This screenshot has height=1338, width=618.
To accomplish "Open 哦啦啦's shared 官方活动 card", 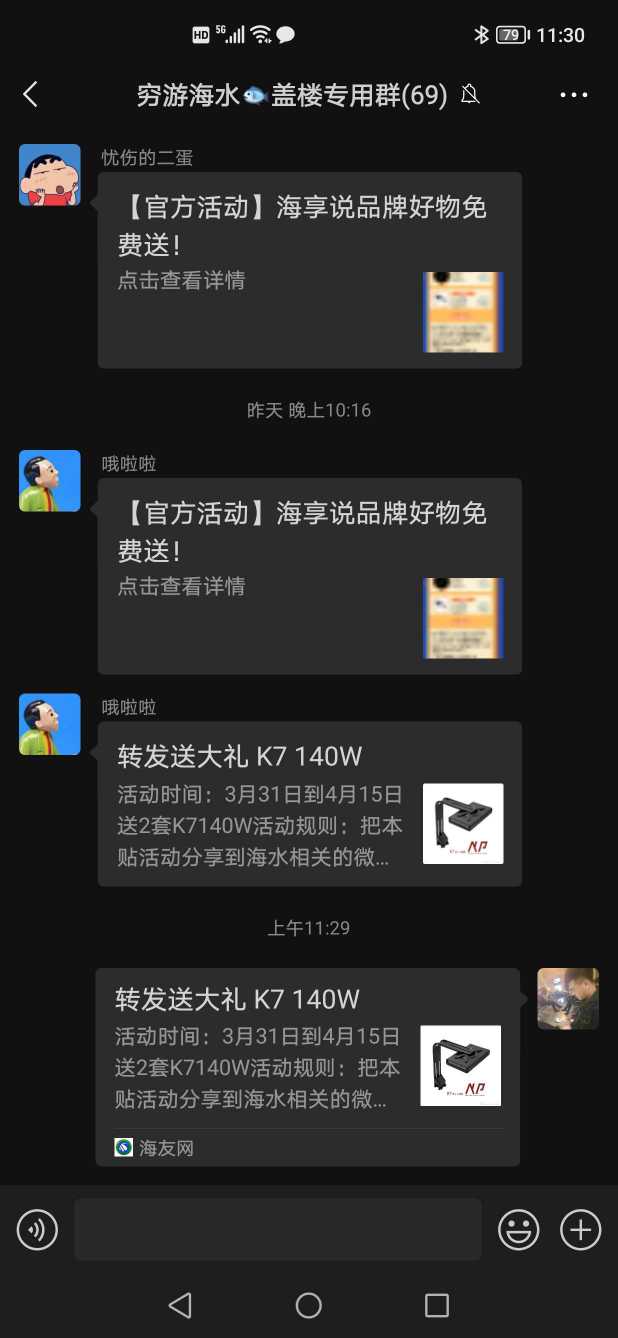I will 309,576.
